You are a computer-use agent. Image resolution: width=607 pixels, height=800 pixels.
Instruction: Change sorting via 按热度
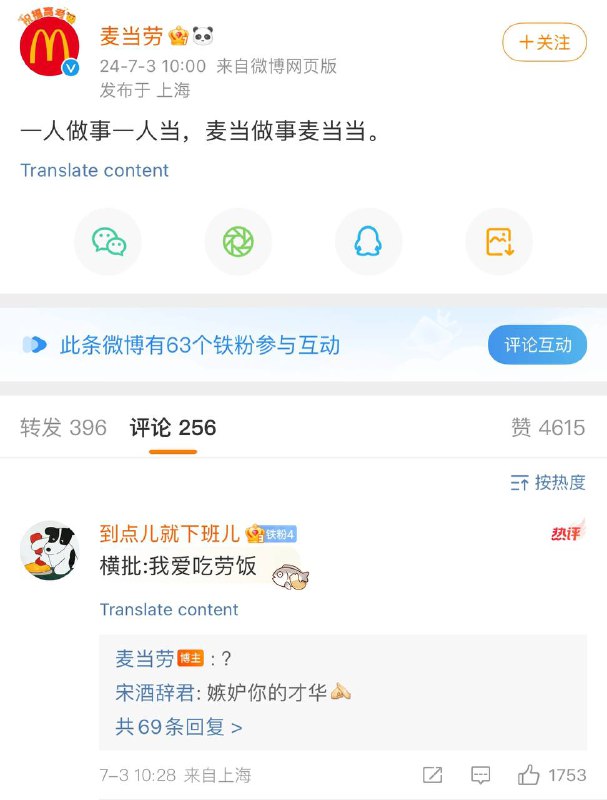(547, 483)
